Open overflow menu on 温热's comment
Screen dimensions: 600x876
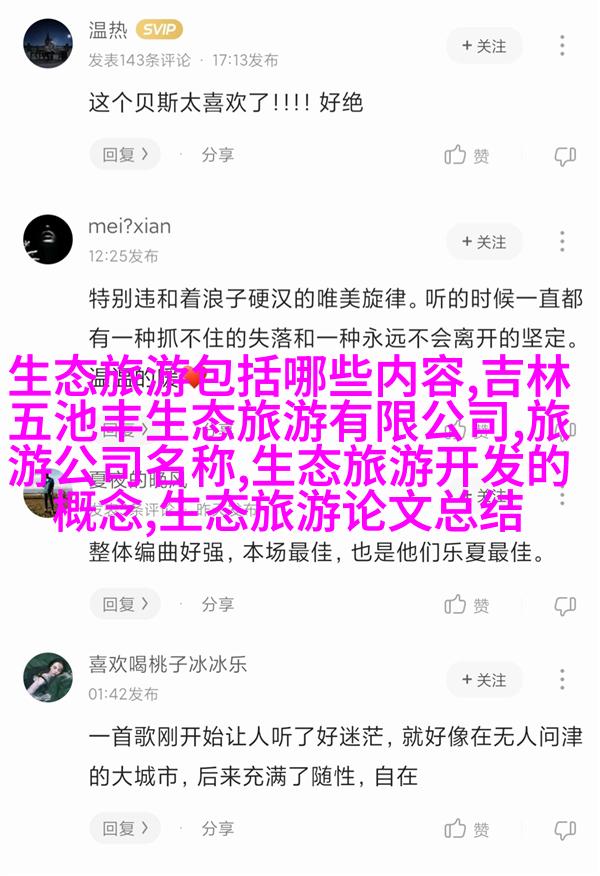(x=564, y=46)
